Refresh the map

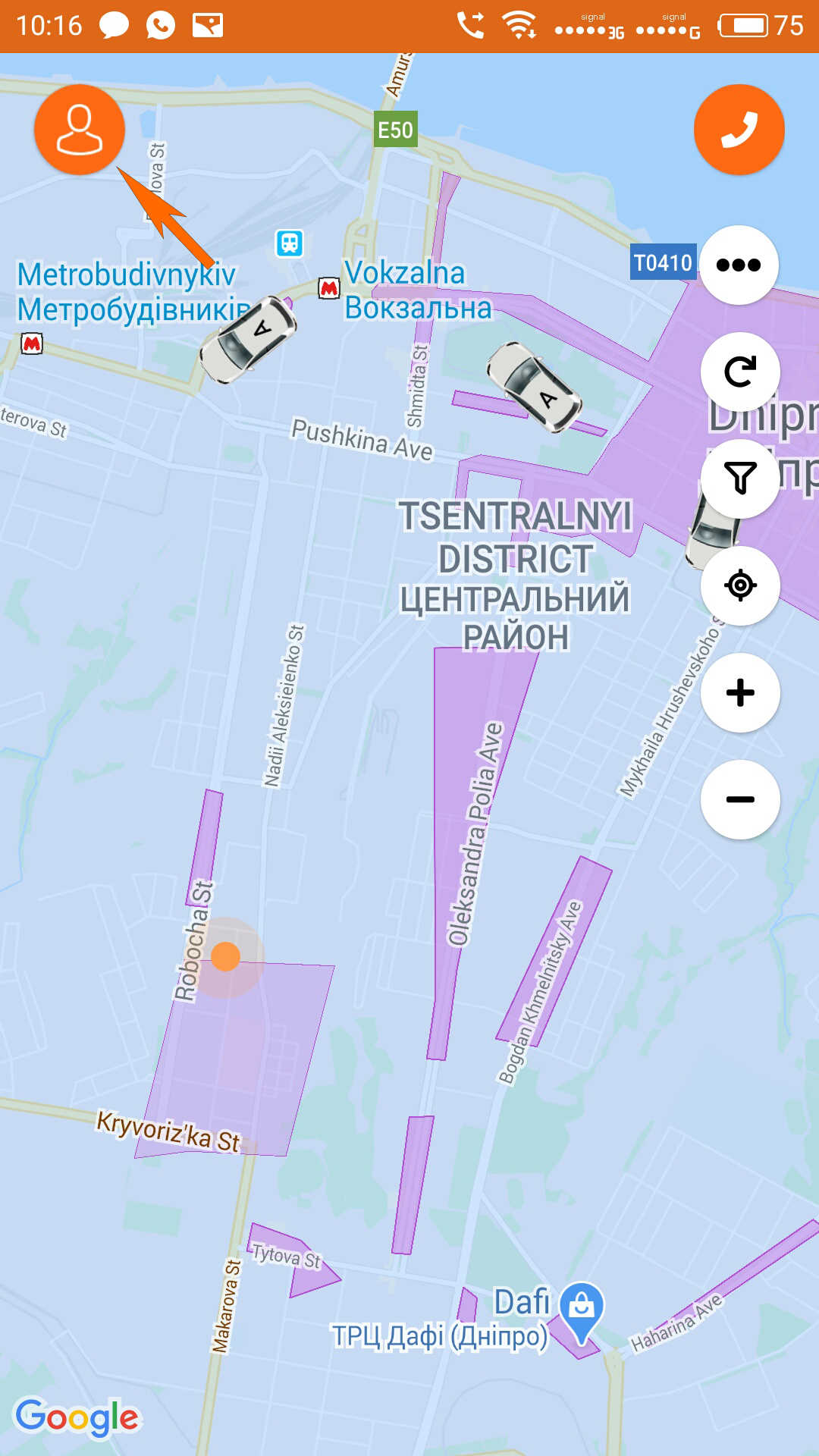tap(739, 372)
